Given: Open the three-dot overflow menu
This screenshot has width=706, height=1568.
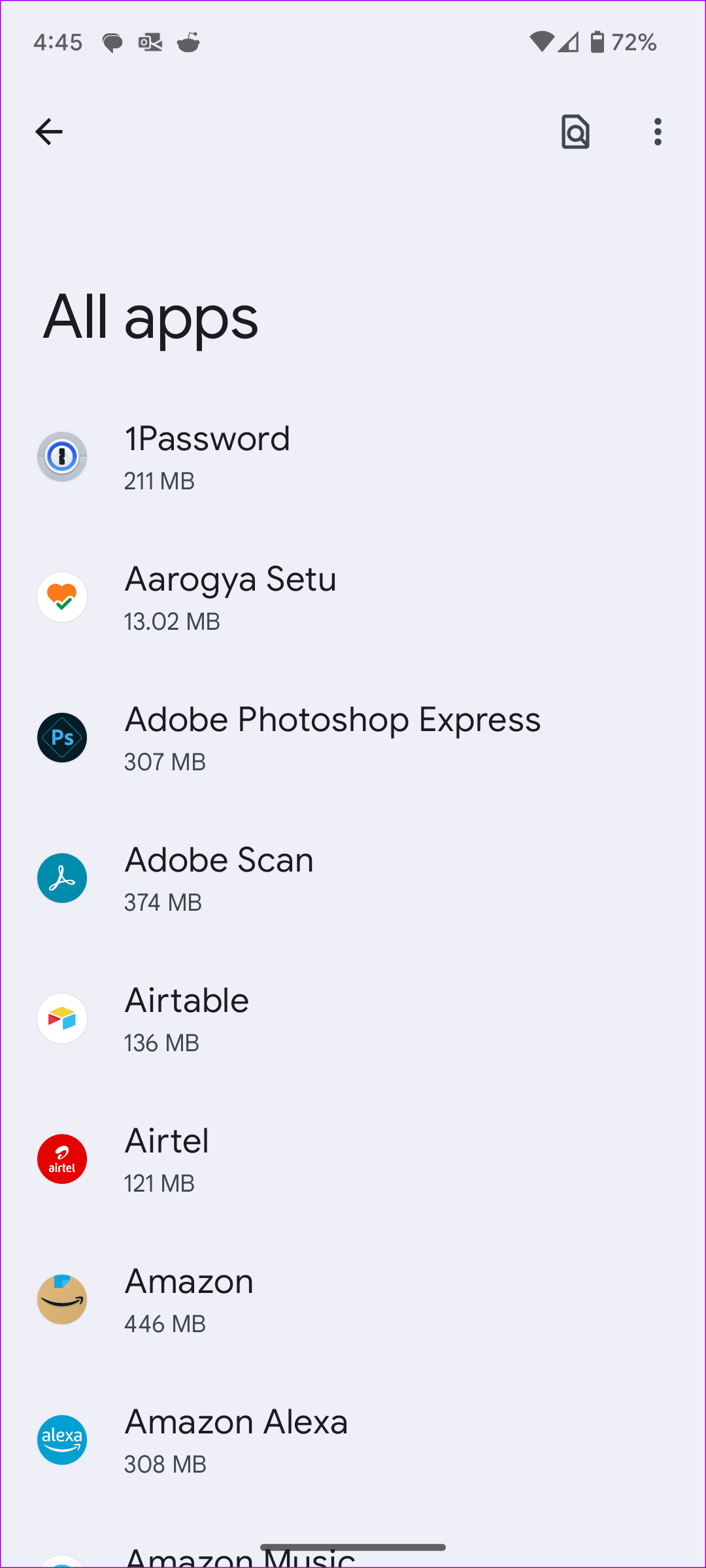Looking at the screenshot, I should pyautogui.click(x=658, y=131).
